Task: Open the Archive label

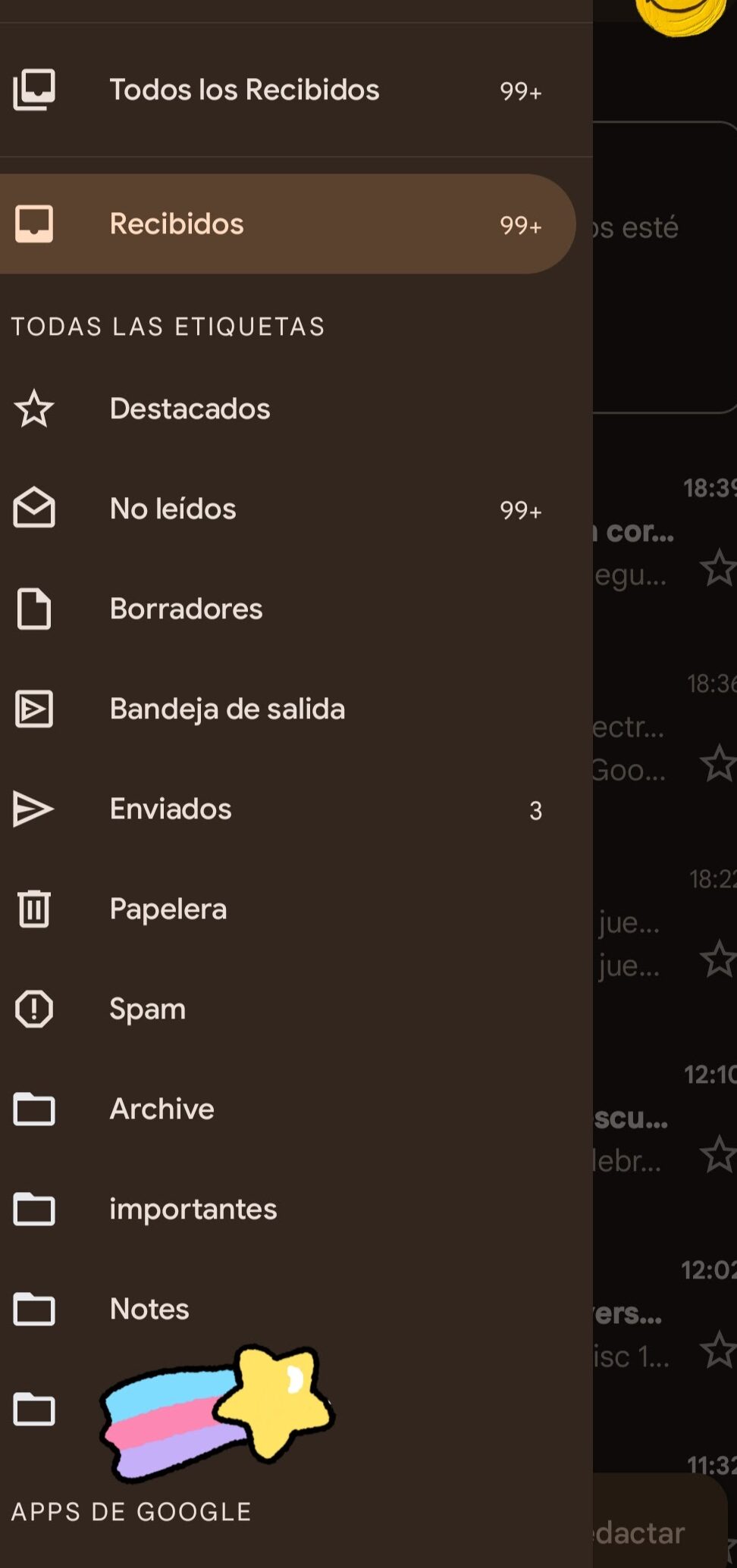Action: tap(162, 1109)
